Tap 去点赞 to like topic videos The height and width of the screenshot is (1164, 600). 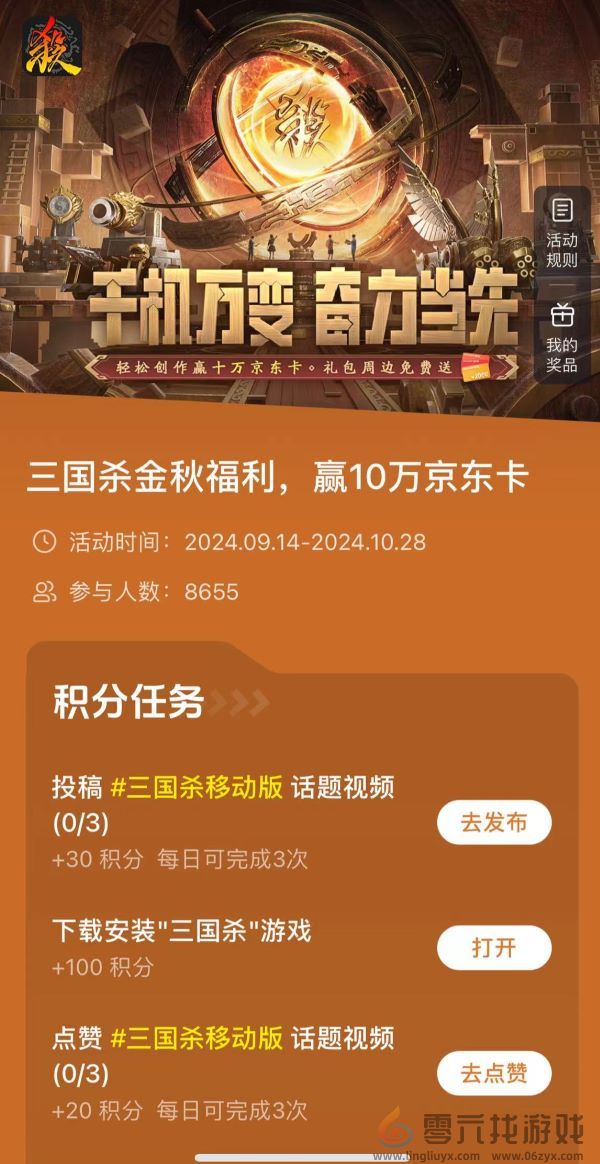494,1074
